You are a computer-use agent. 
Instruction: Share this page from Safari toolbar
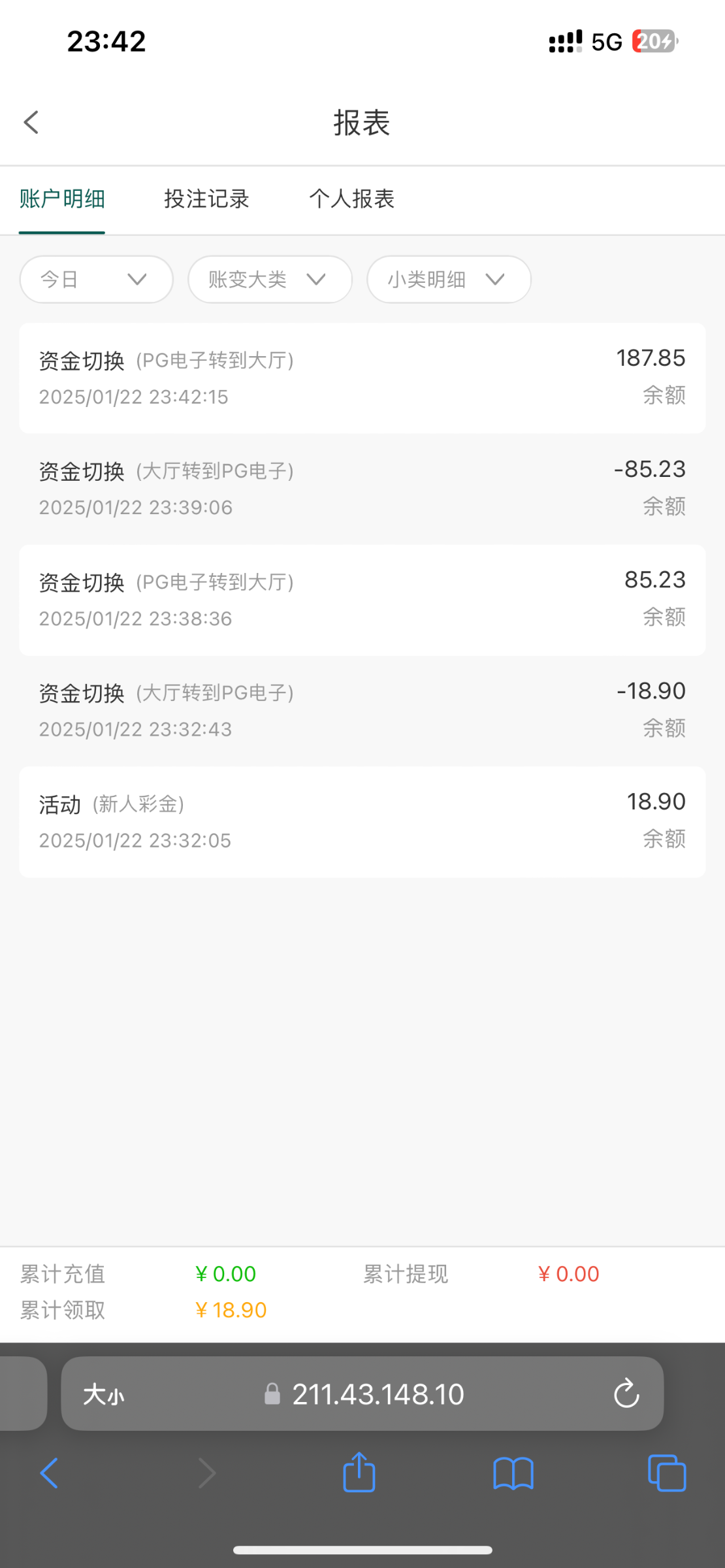359,1473
